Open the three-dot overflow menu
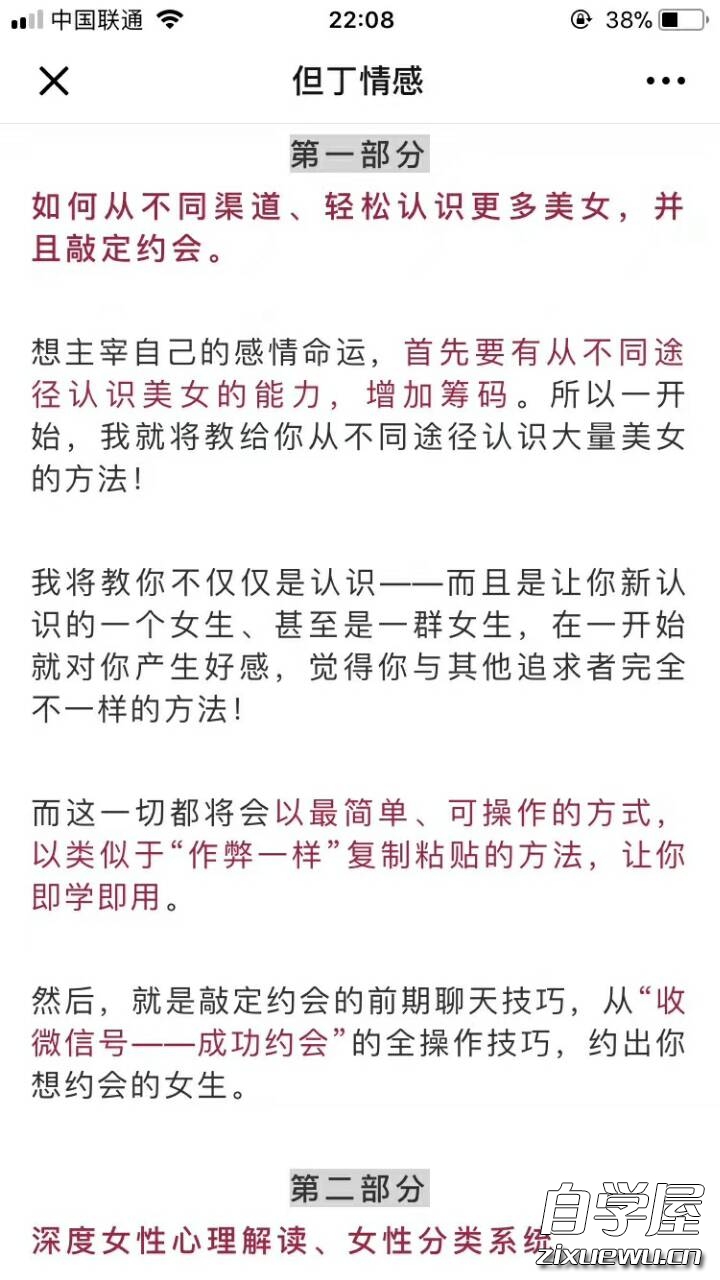This screenshot has height=1280, width=720. point(665,81)
